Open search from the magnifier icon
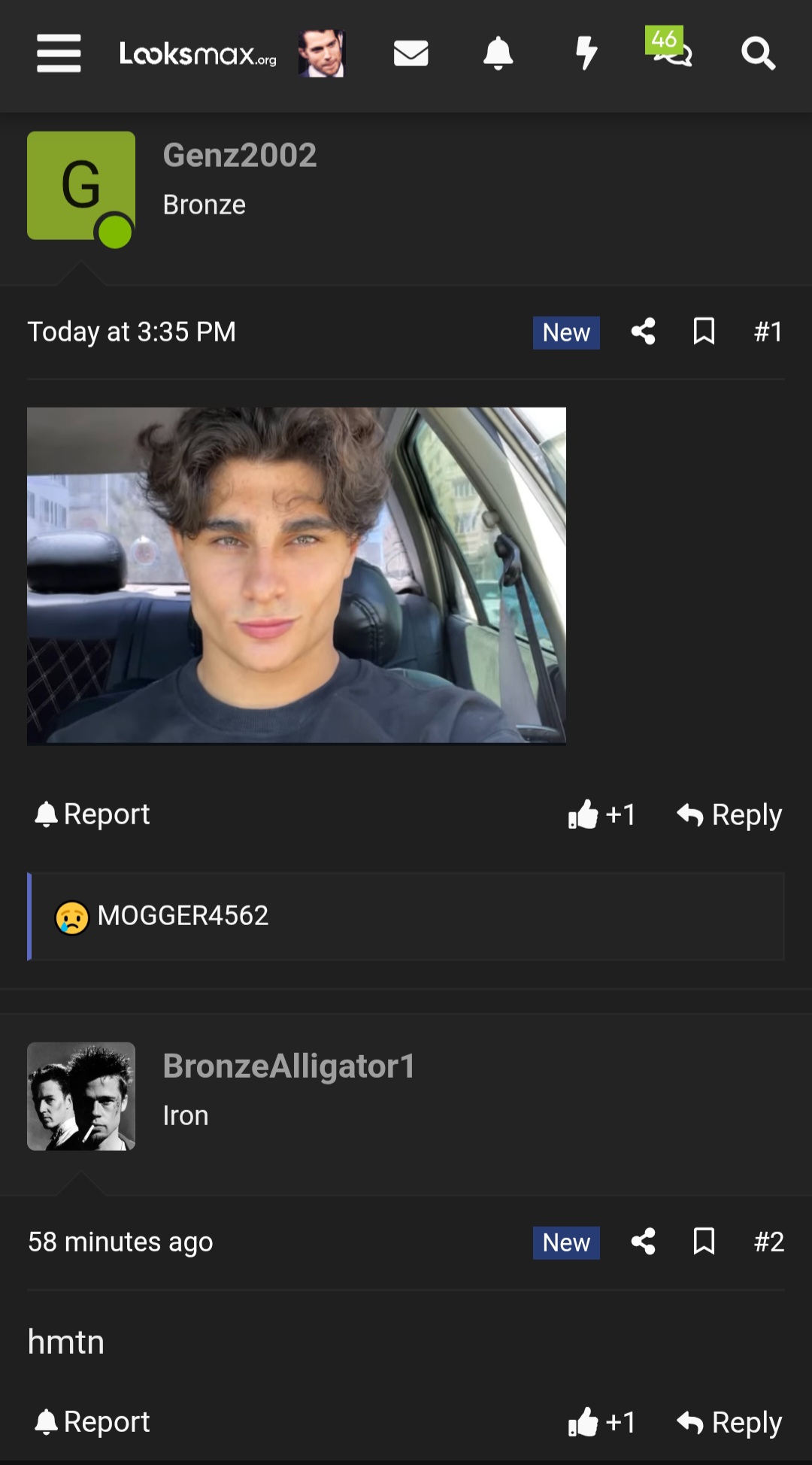The image size is (812, 1465). pyautogui.click(x=758, y=53)
